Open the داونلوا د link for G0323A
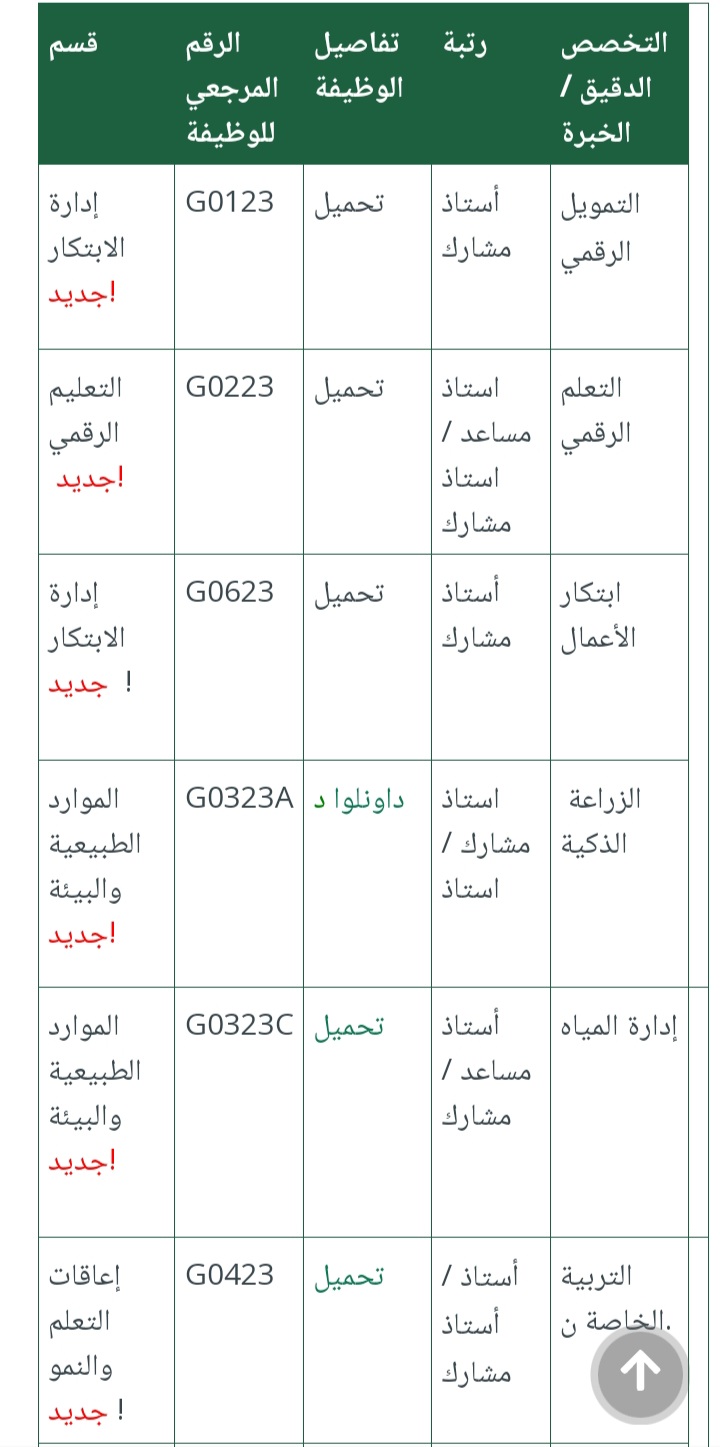Image resolution: width=720 pixels, height=1447 pixels. point(359,799)
